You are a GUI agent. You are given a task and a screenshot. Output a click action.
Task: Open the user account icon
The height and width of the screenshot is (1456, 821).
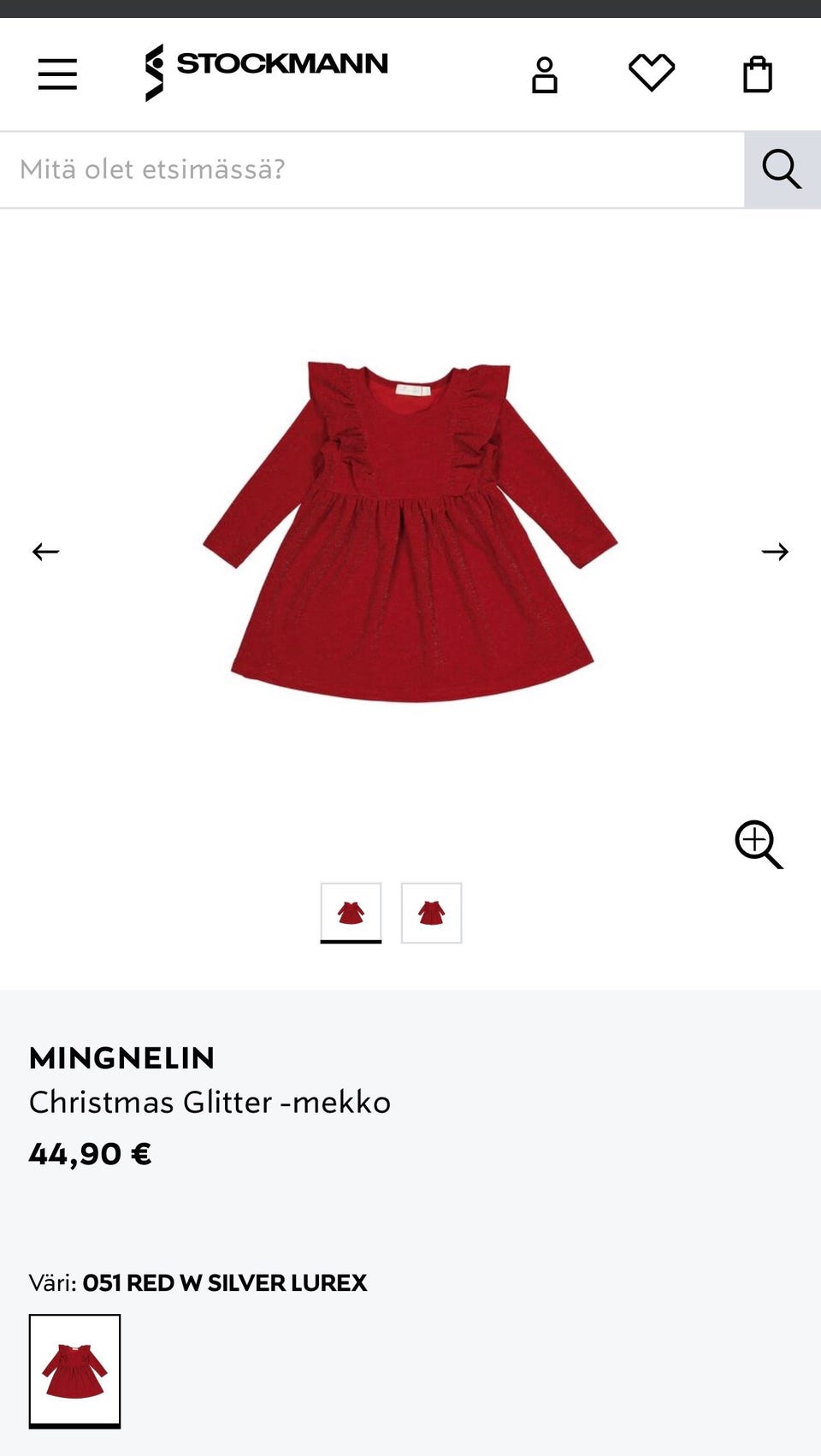545,75
